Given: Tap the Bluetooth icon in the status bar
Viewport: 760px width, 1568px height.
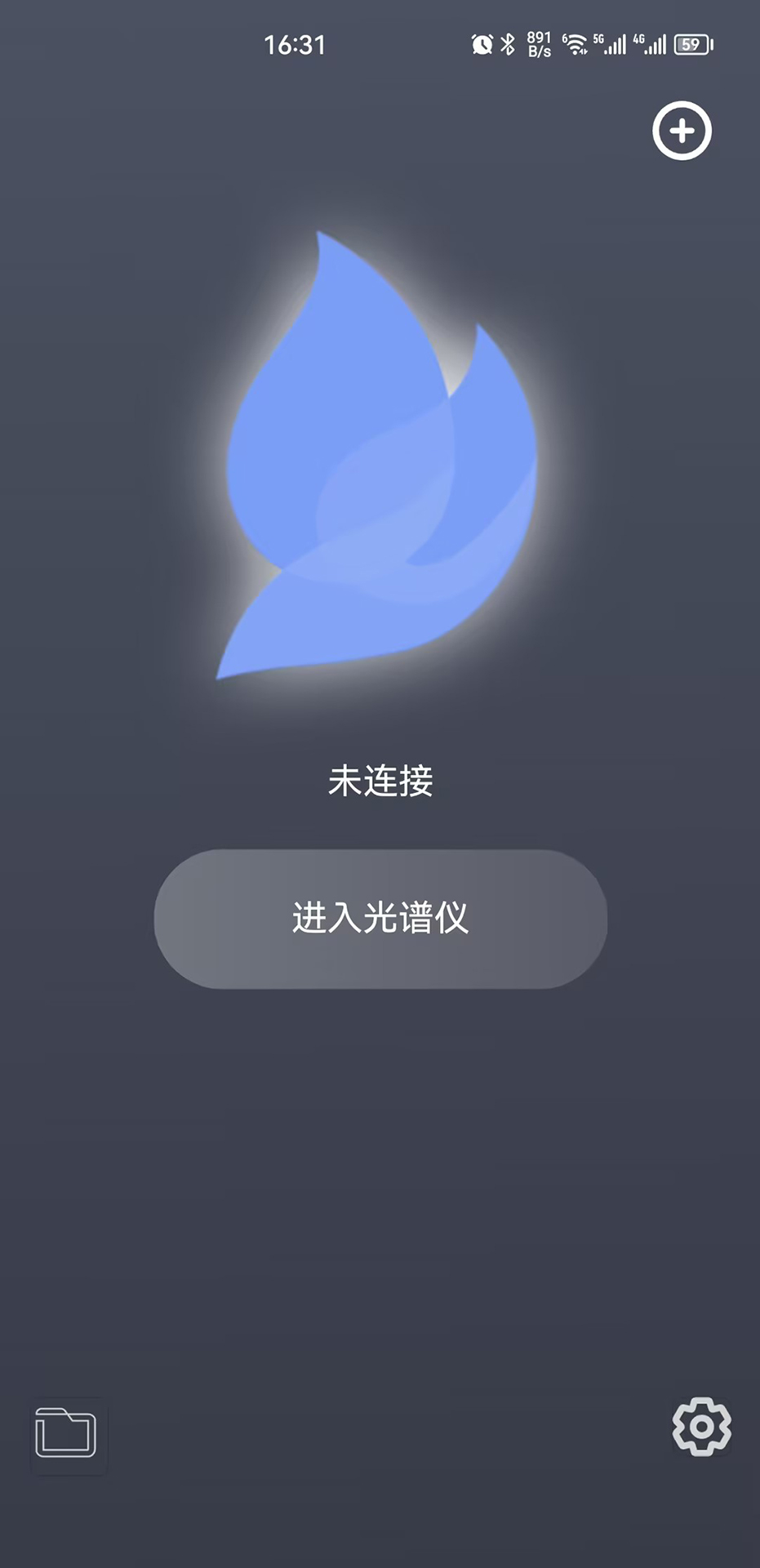Looking at the screenshot, I should [x=509, y=43].
